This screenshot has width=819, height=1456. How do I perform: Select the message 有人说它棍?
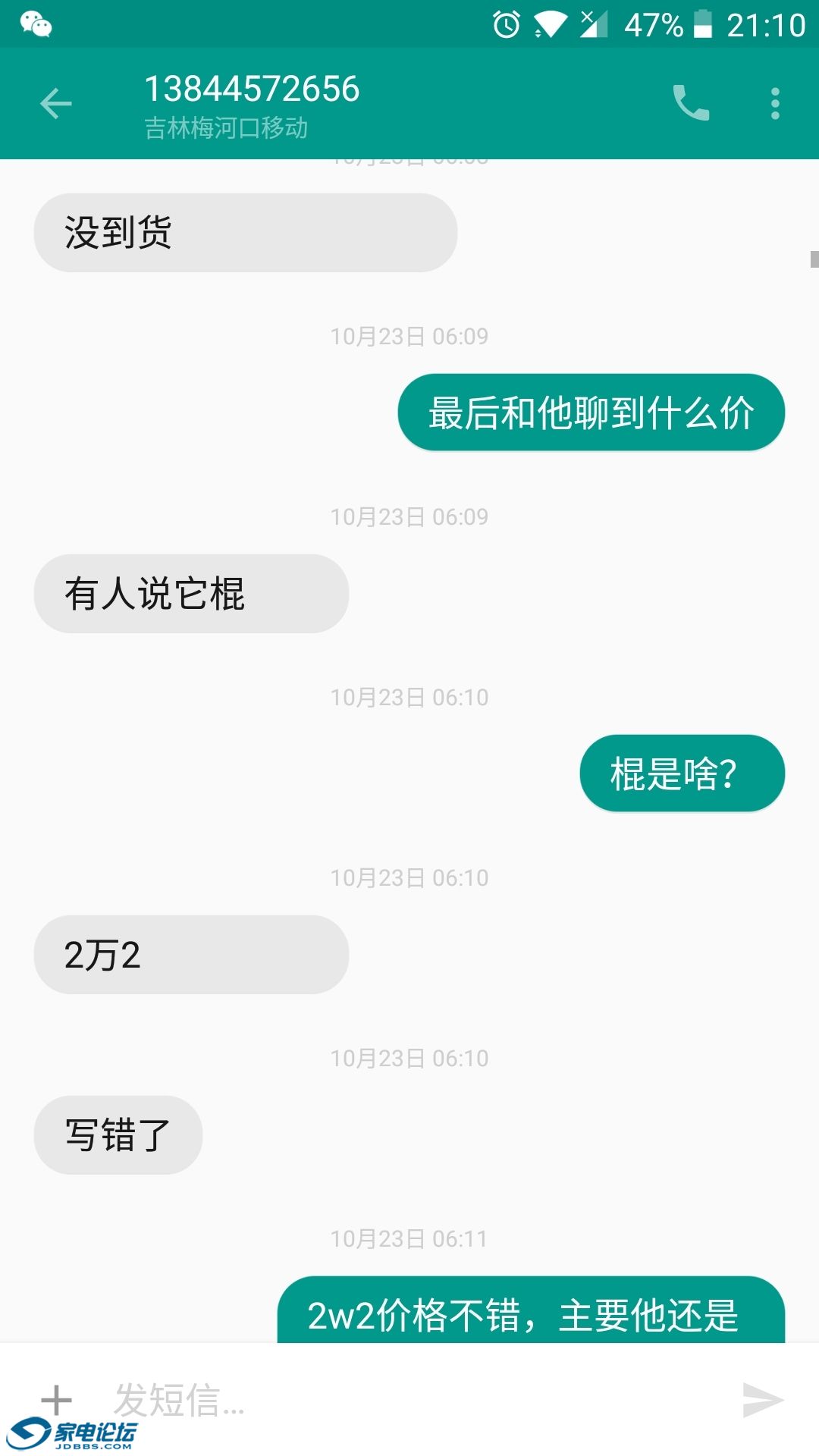pyautogui.click(x=190, y=594)
